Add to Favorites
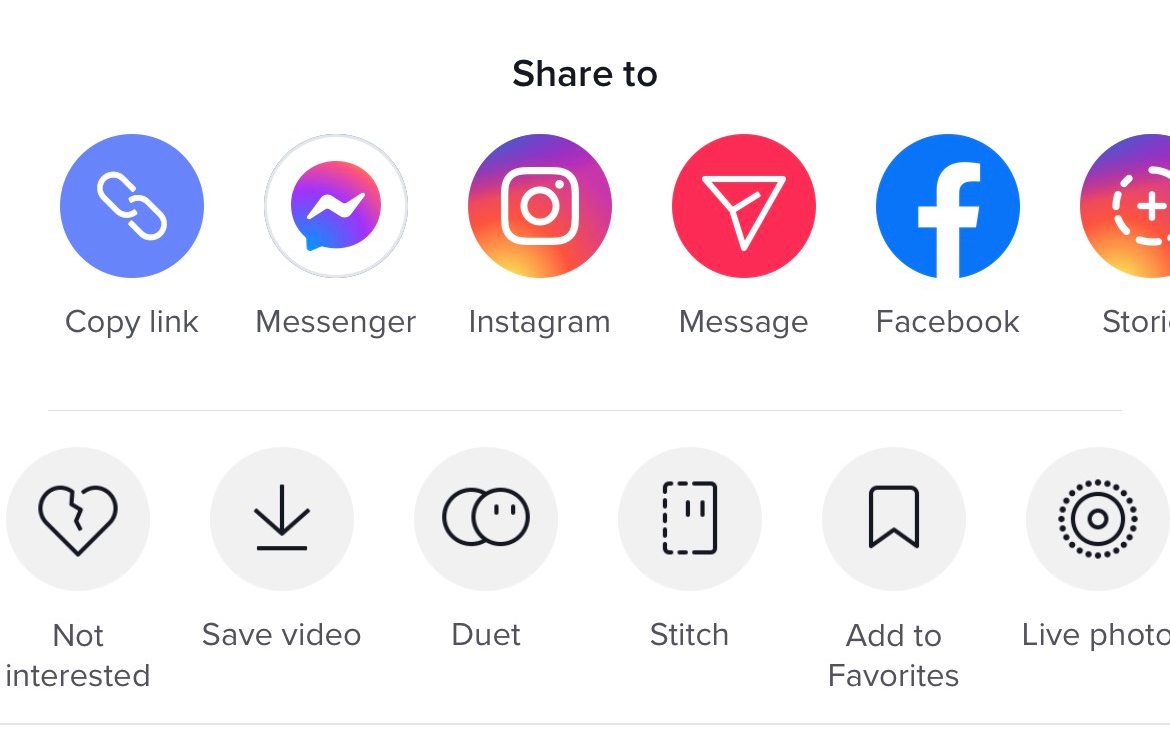Viewport: 1170px width, 740px height. tap(894, 519)
